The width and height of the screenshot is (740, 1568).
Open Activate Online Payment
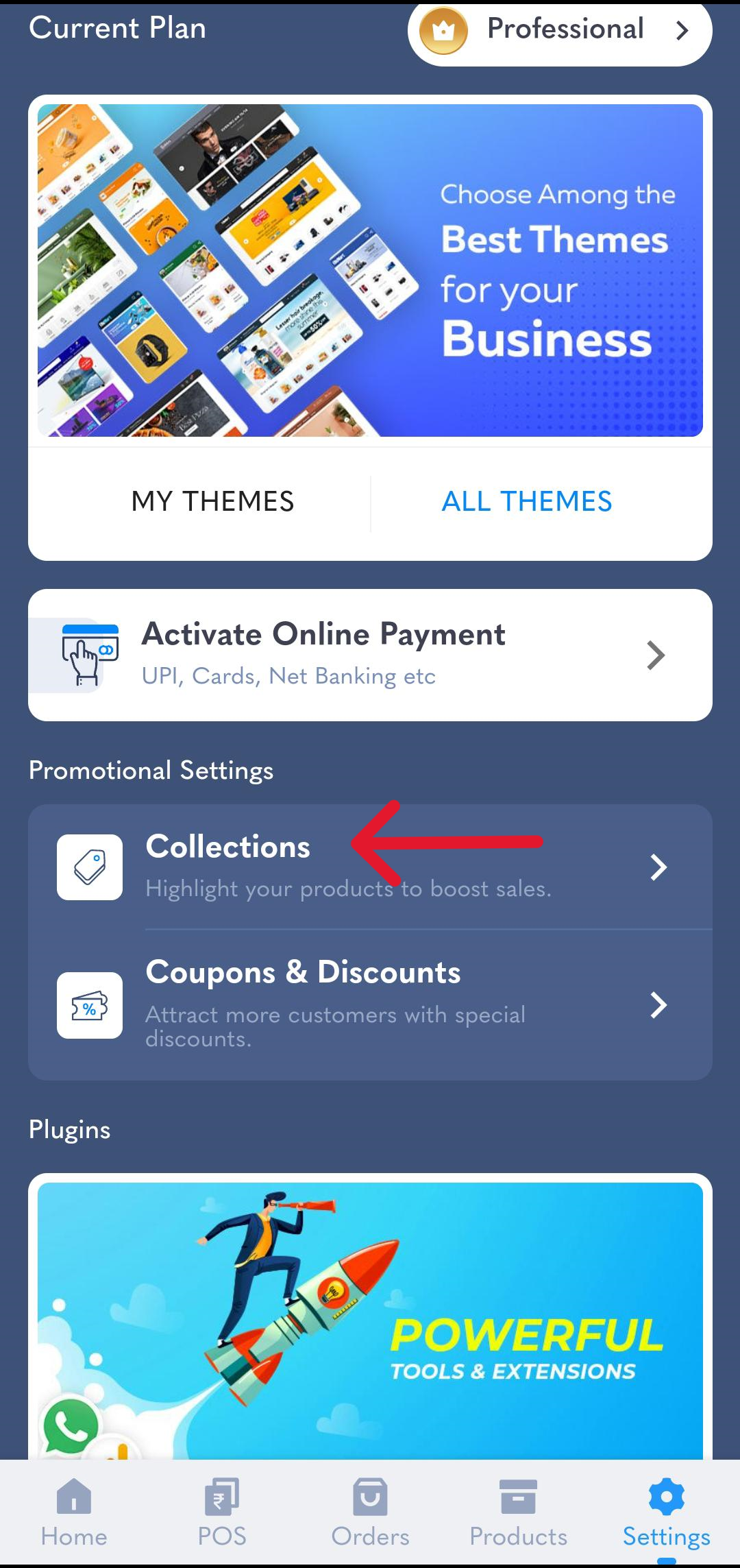[370, 655]
